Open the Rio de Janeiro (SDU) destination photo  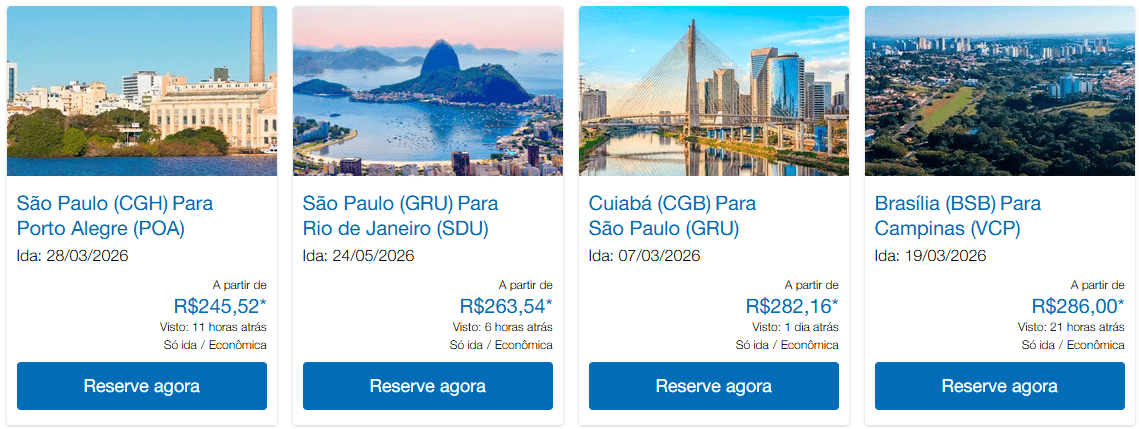click(x=428, y=91)
